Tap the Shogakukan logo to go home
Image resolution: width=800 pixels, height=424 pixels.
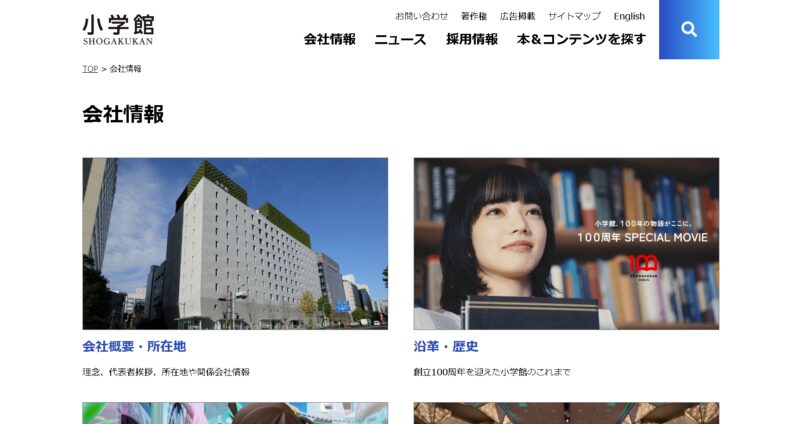[x=118, y=30]
